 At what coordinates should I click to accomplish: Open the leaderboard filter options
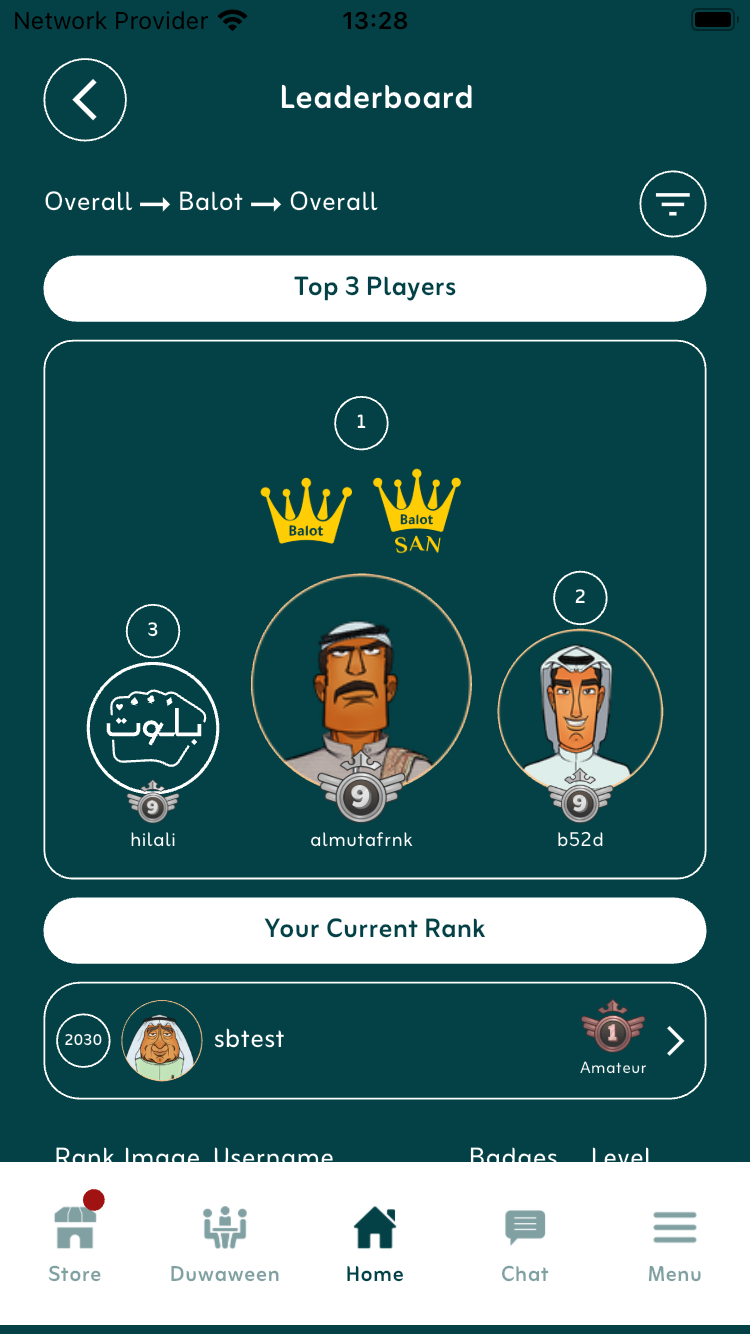coord(672,204)
